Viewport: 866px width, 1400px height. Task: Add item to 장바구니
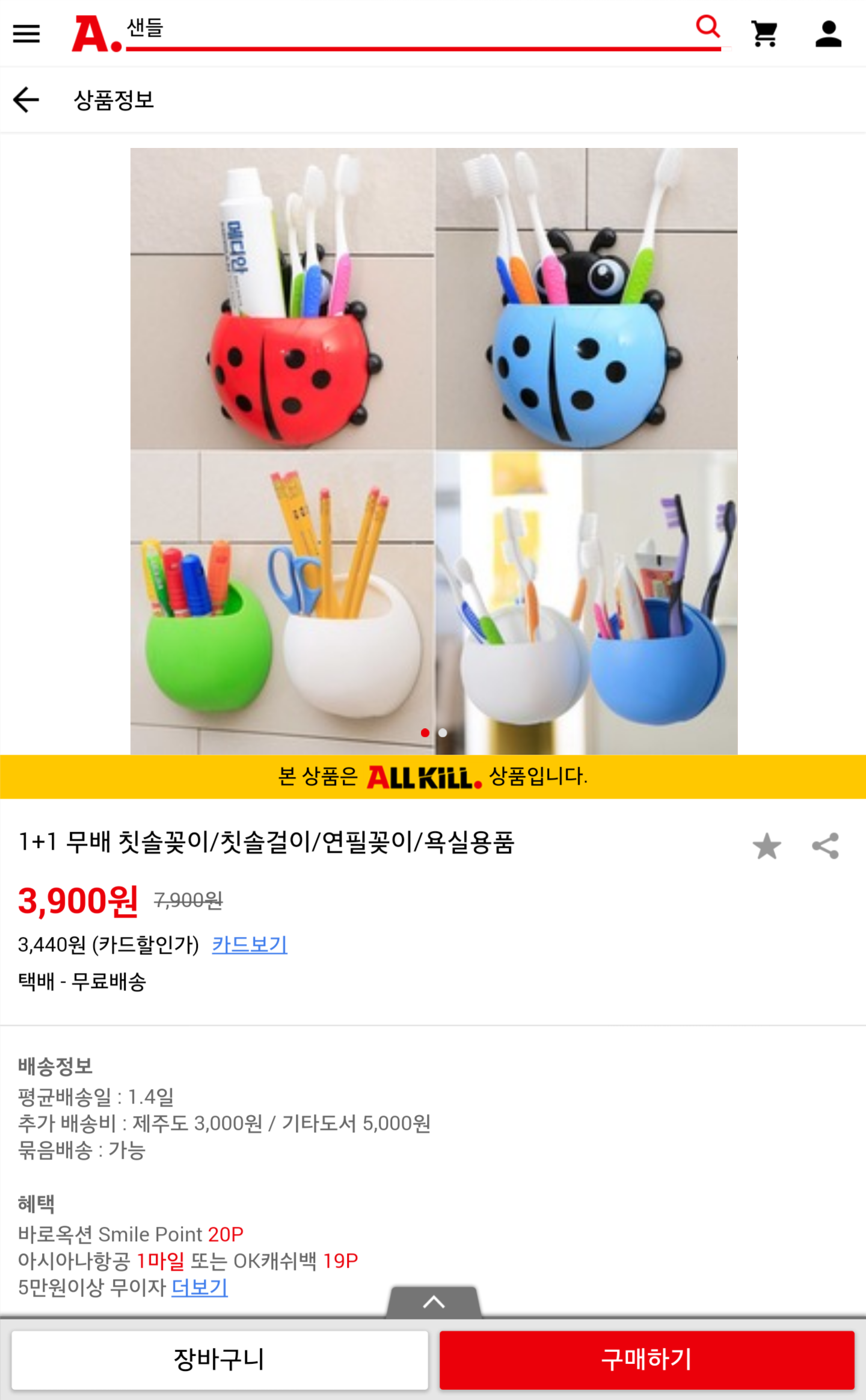tap(220, 1360)
